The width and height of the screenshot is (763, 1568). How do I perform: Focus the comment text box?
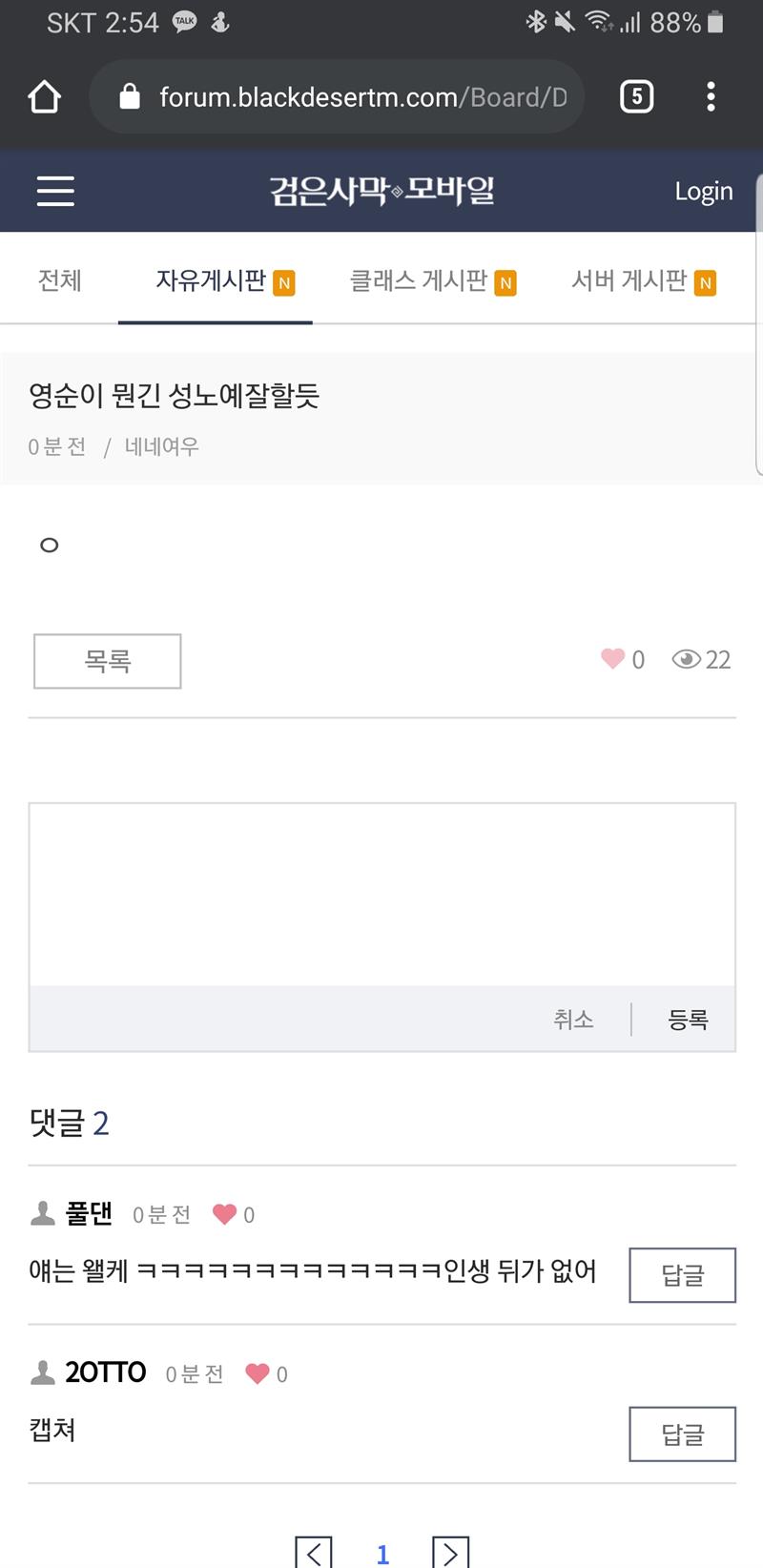pos(381,895)
